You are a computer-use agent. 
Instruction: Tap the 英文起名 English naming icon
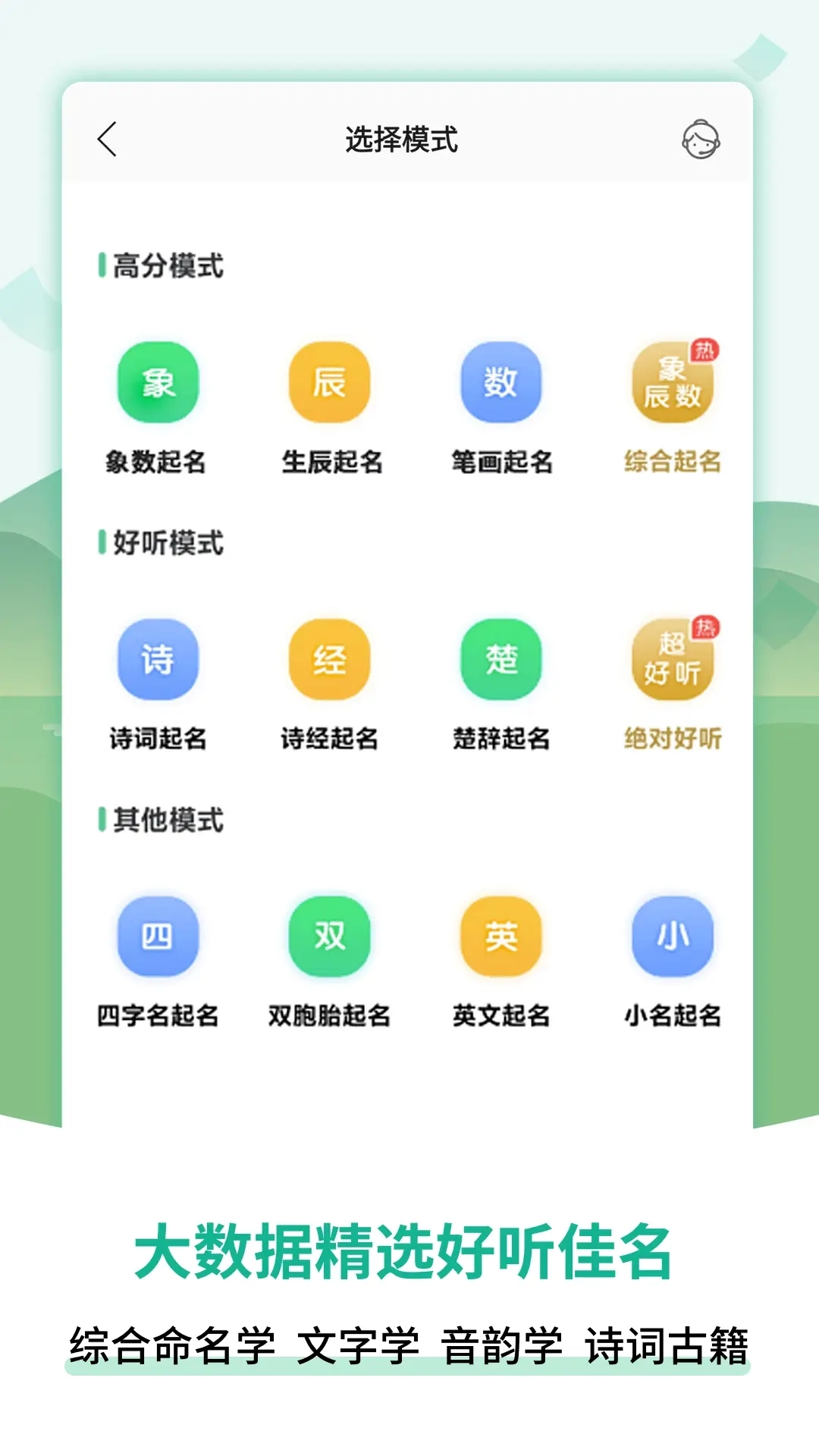click(501, 939)
